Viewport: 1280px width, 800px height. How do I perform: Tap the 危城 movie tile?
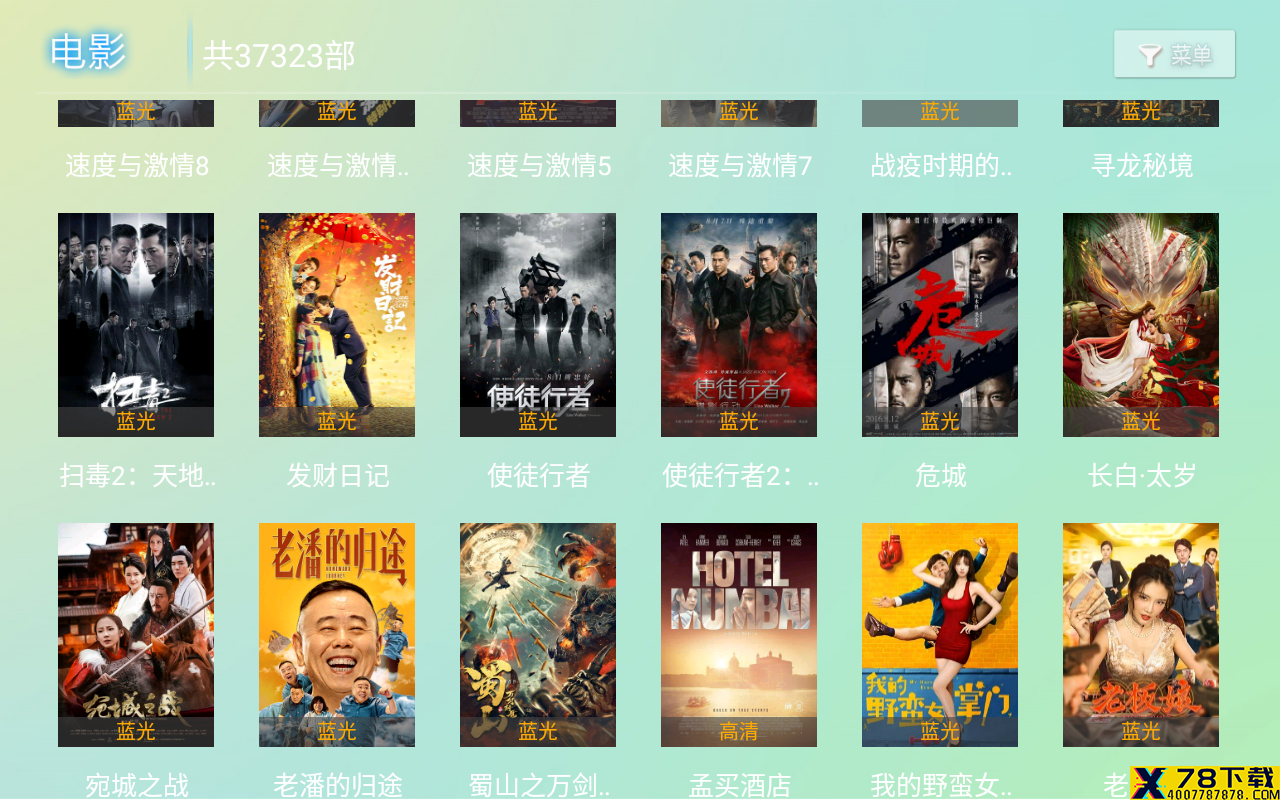pyautogui.click(x=940, y=325)
